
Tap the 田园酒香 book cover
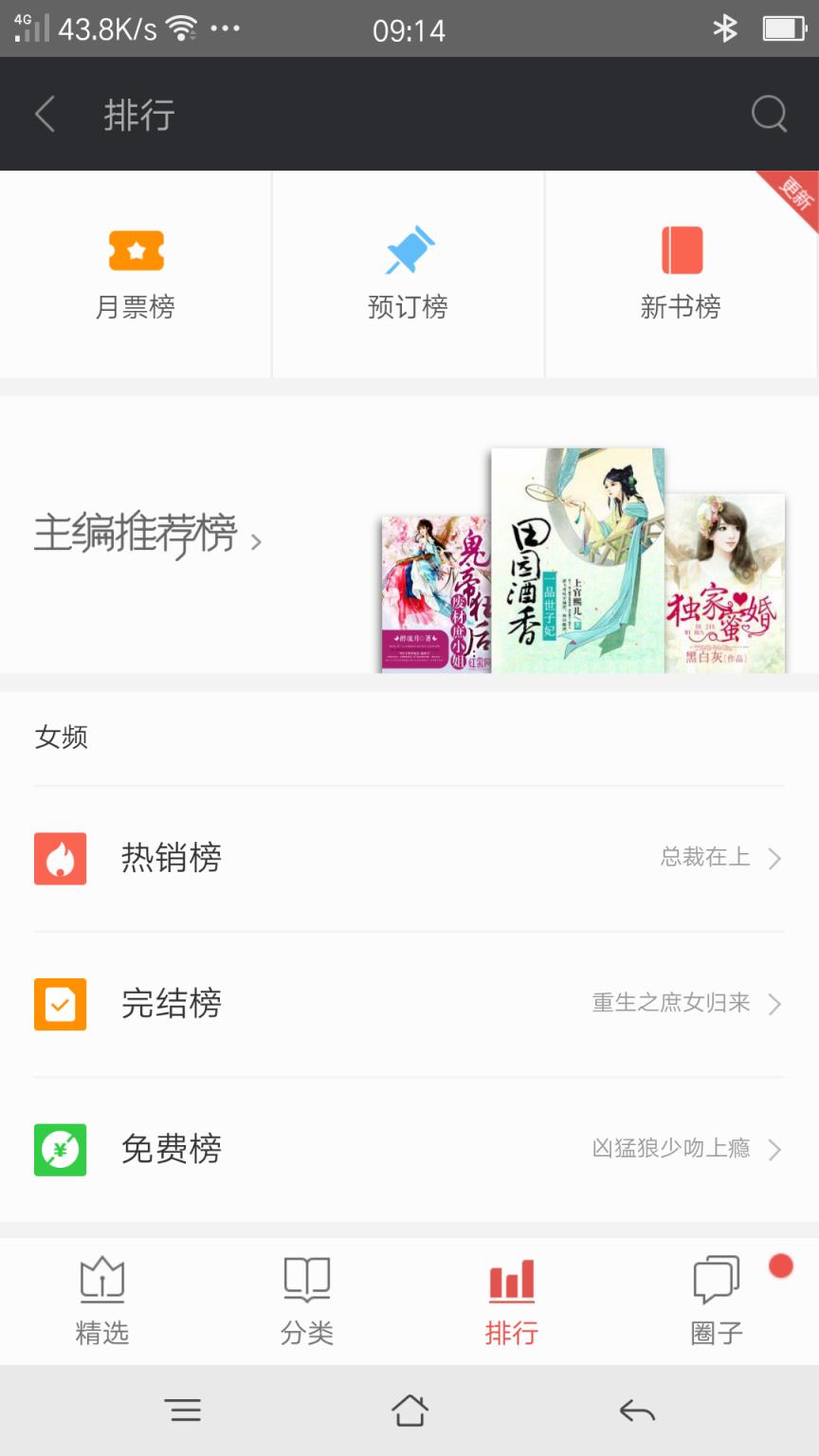point(576,559)
